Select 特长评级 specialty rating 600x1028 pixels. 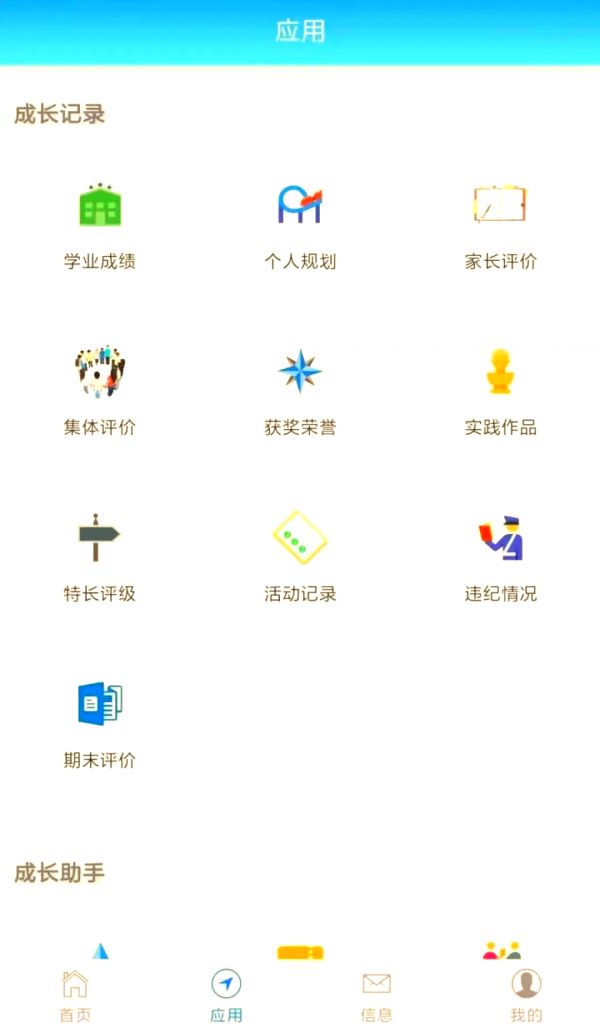tap(100, 558)
